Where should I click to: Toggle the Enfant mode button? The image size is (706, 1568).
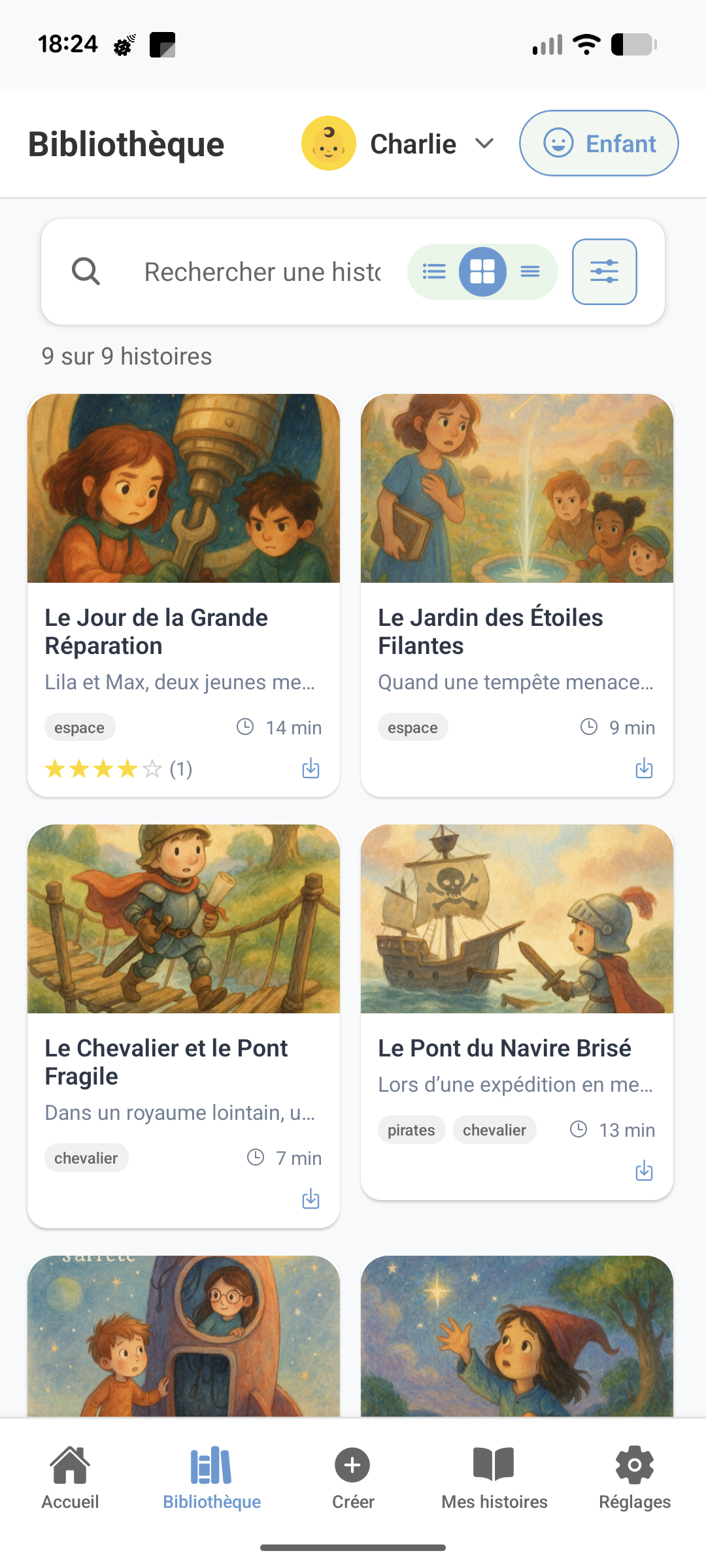[x=598, y=142]
